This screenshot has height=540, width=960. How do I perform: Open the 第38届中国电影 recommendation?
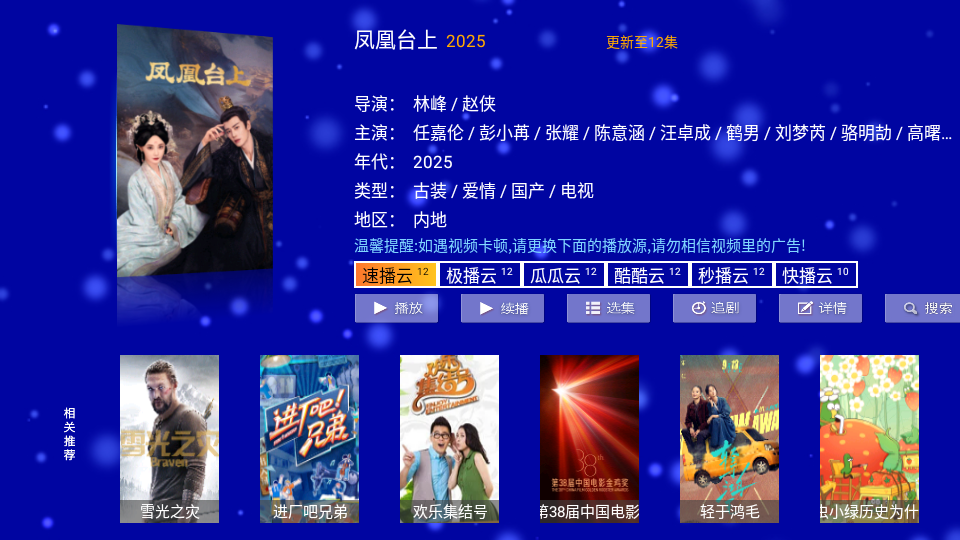coord(590,438)
